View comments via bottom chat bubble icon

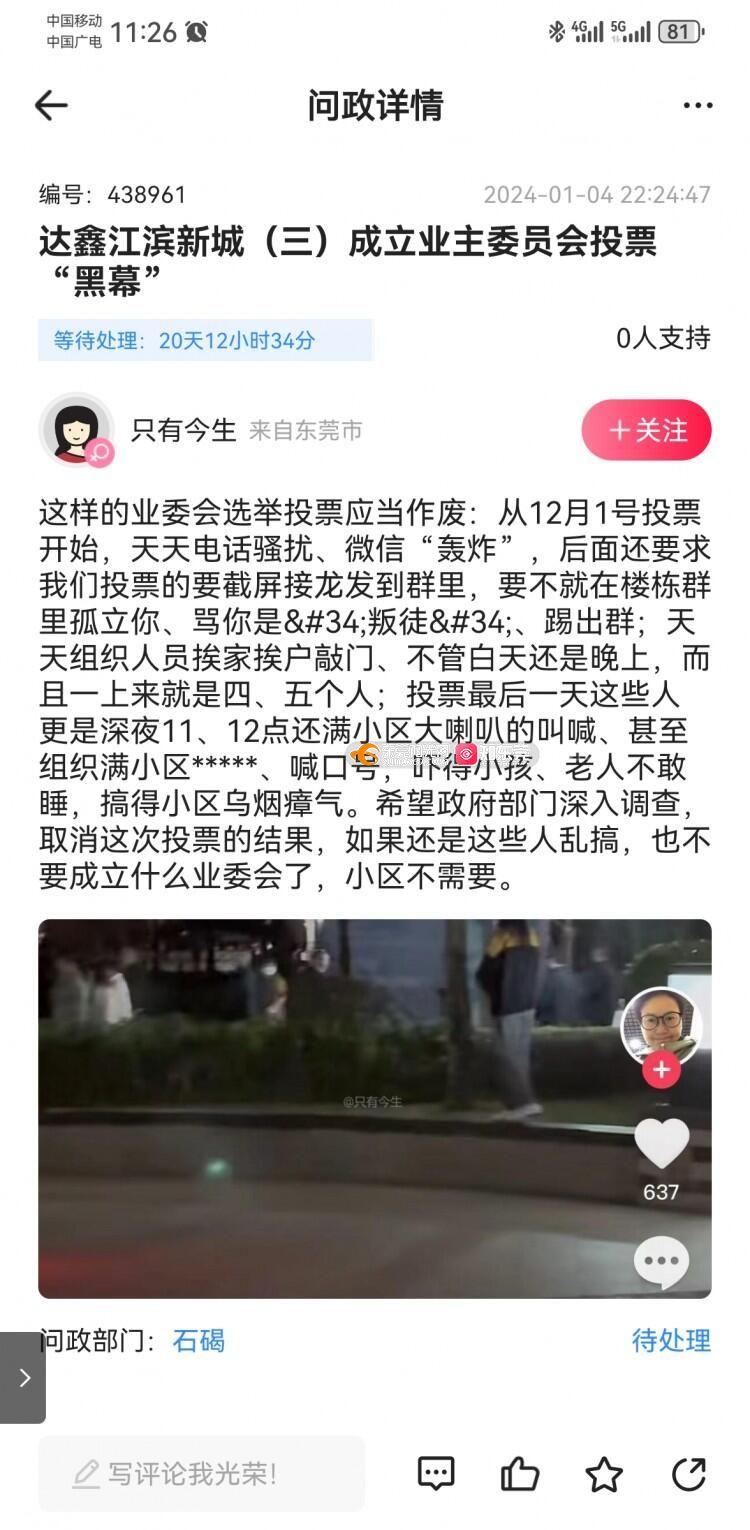click(436, 1473)
